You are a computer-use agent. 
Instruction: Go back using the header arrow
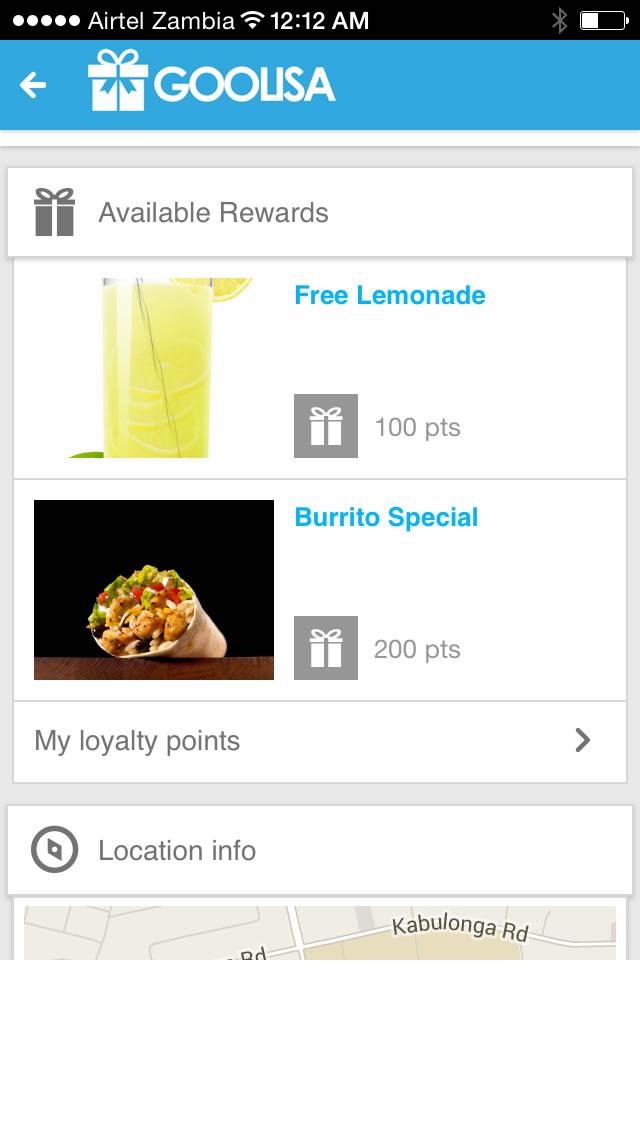33,85
